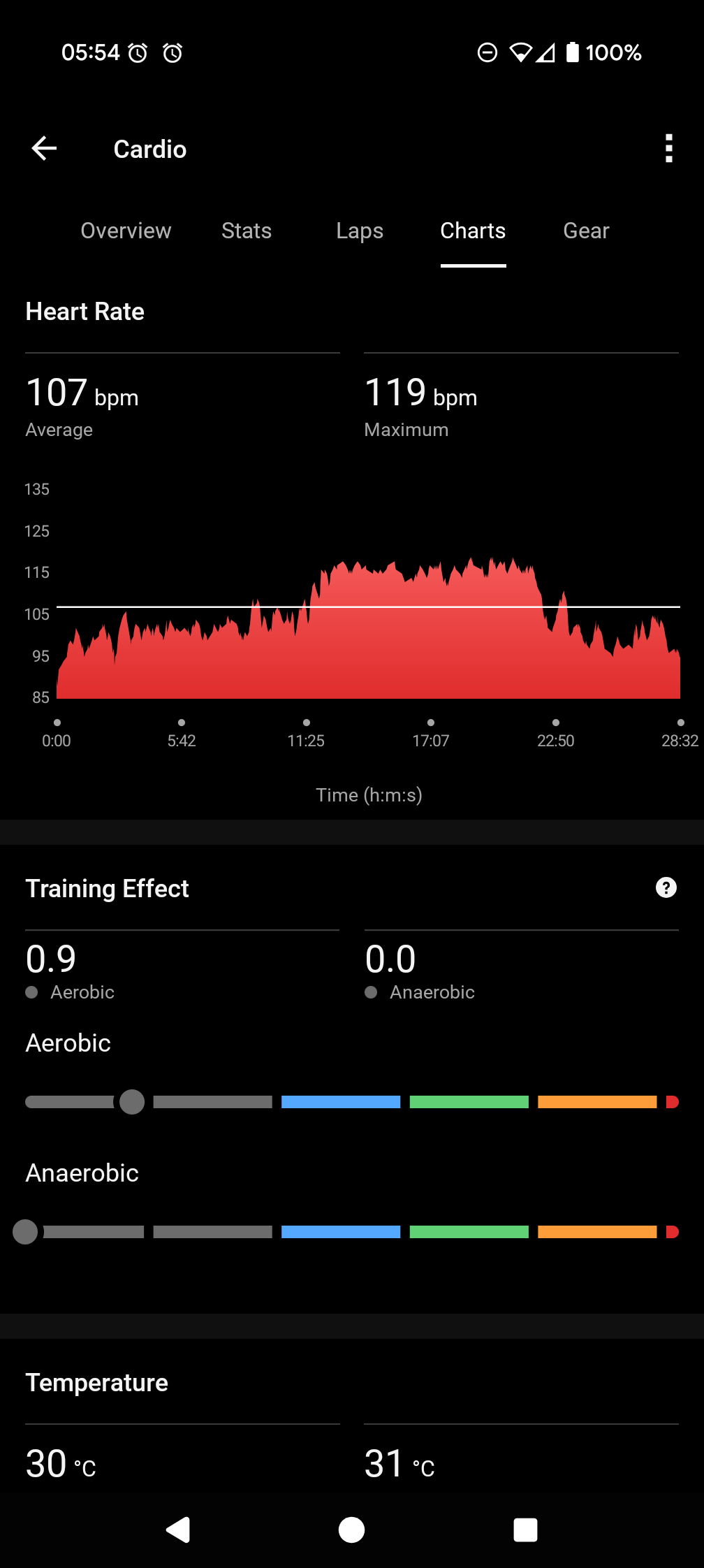Switch to the Overview tab
The image size is (704, 1568).
coord(126,231)
